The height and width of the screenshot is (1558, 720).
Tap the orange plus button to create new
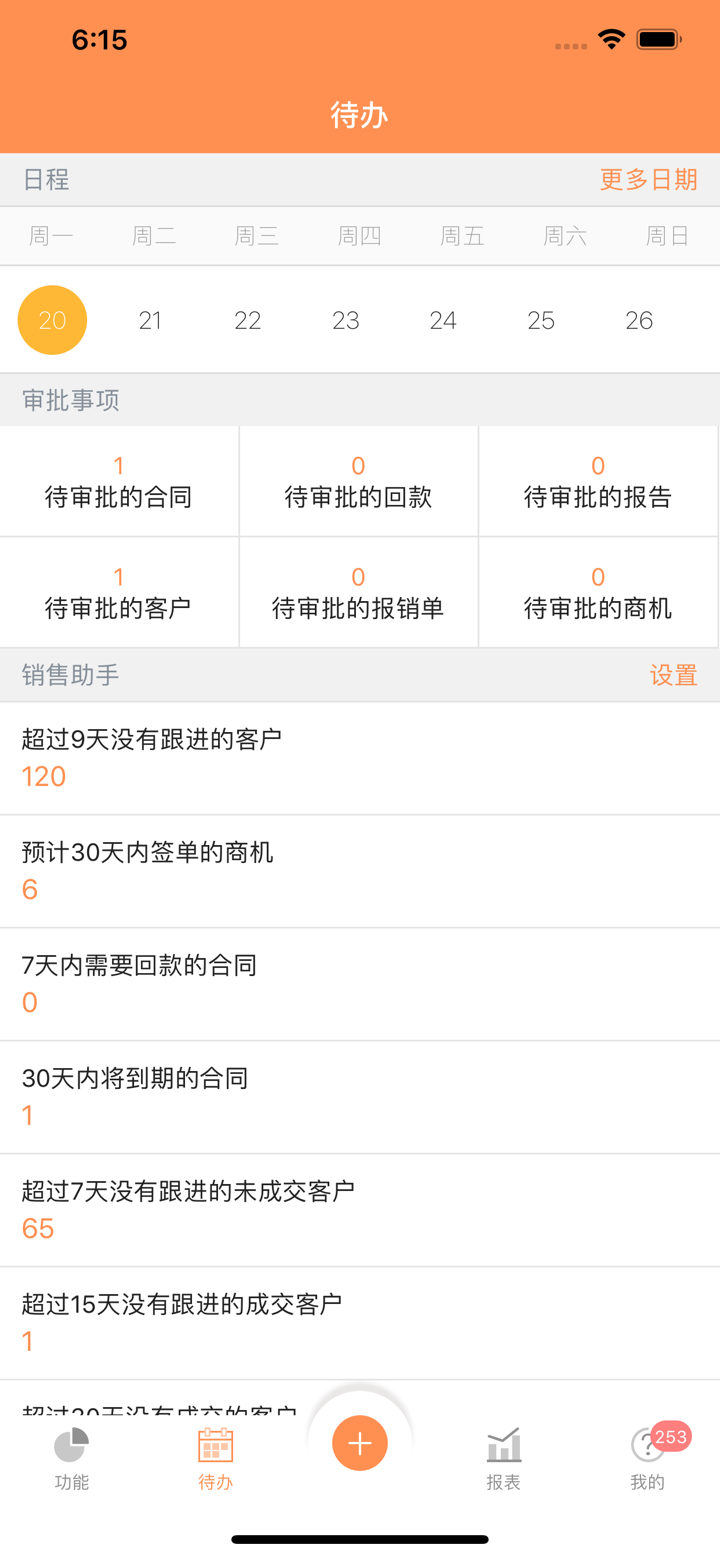(x=358, y=1443)
